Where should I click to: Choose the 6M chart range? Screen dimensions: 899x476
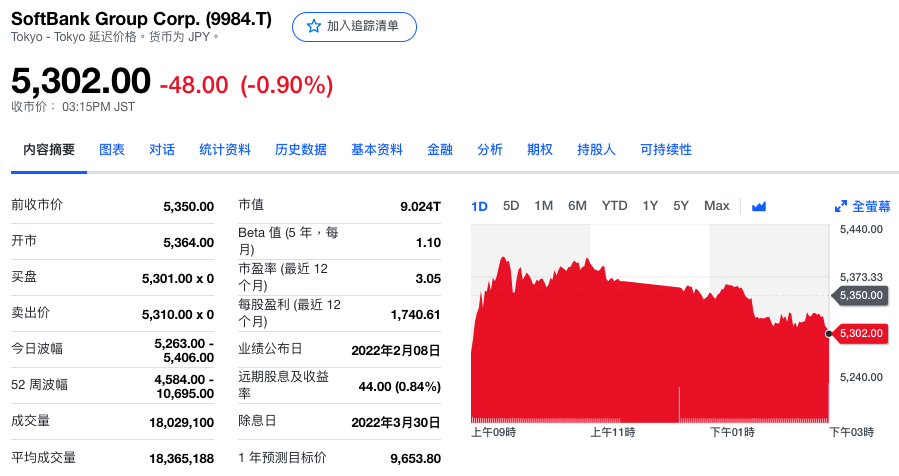[x=577, y=206]
